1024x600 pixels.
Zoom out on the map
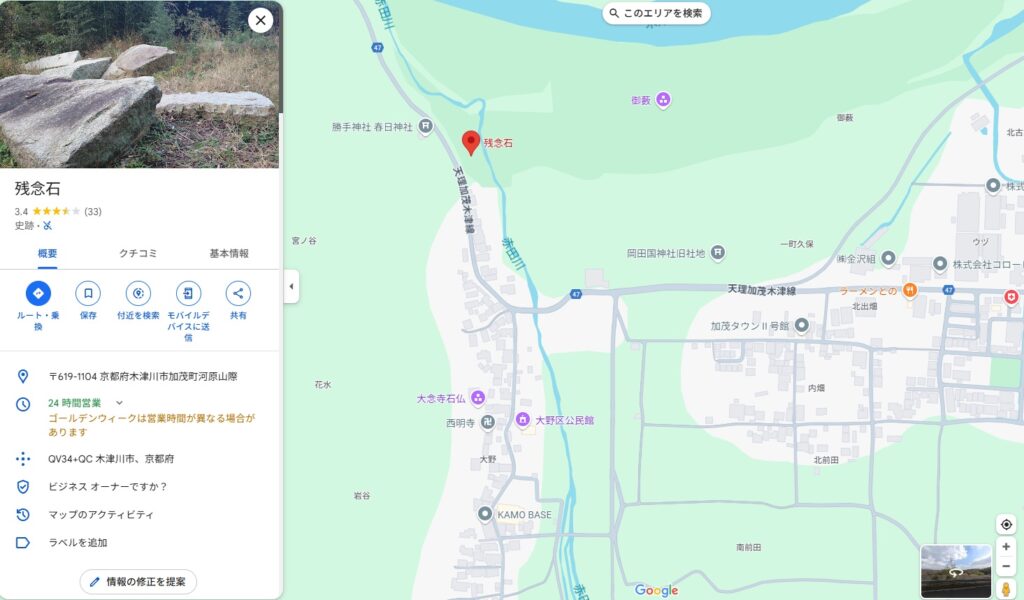point(1006,567)
